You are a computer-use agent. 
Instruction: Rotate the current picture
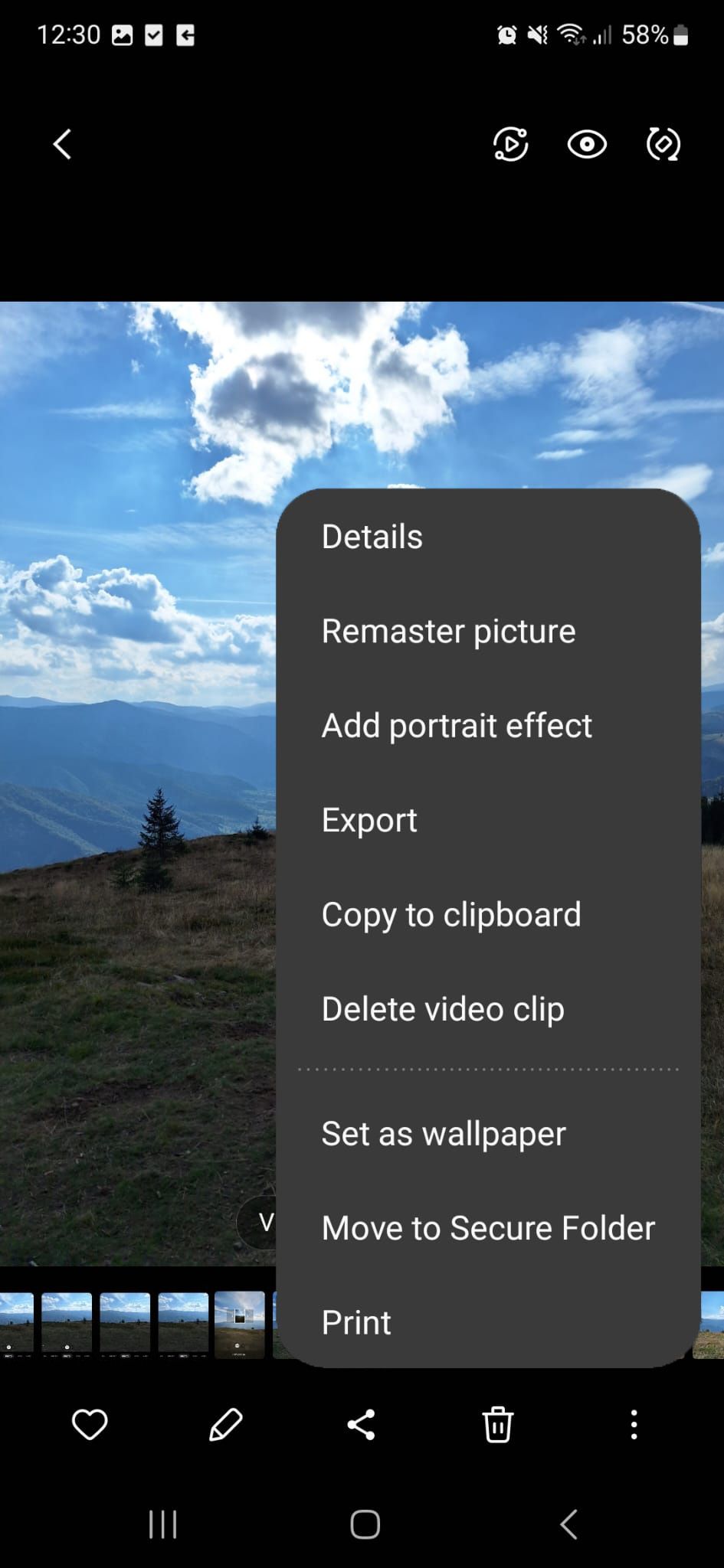(x=661, y=144)
